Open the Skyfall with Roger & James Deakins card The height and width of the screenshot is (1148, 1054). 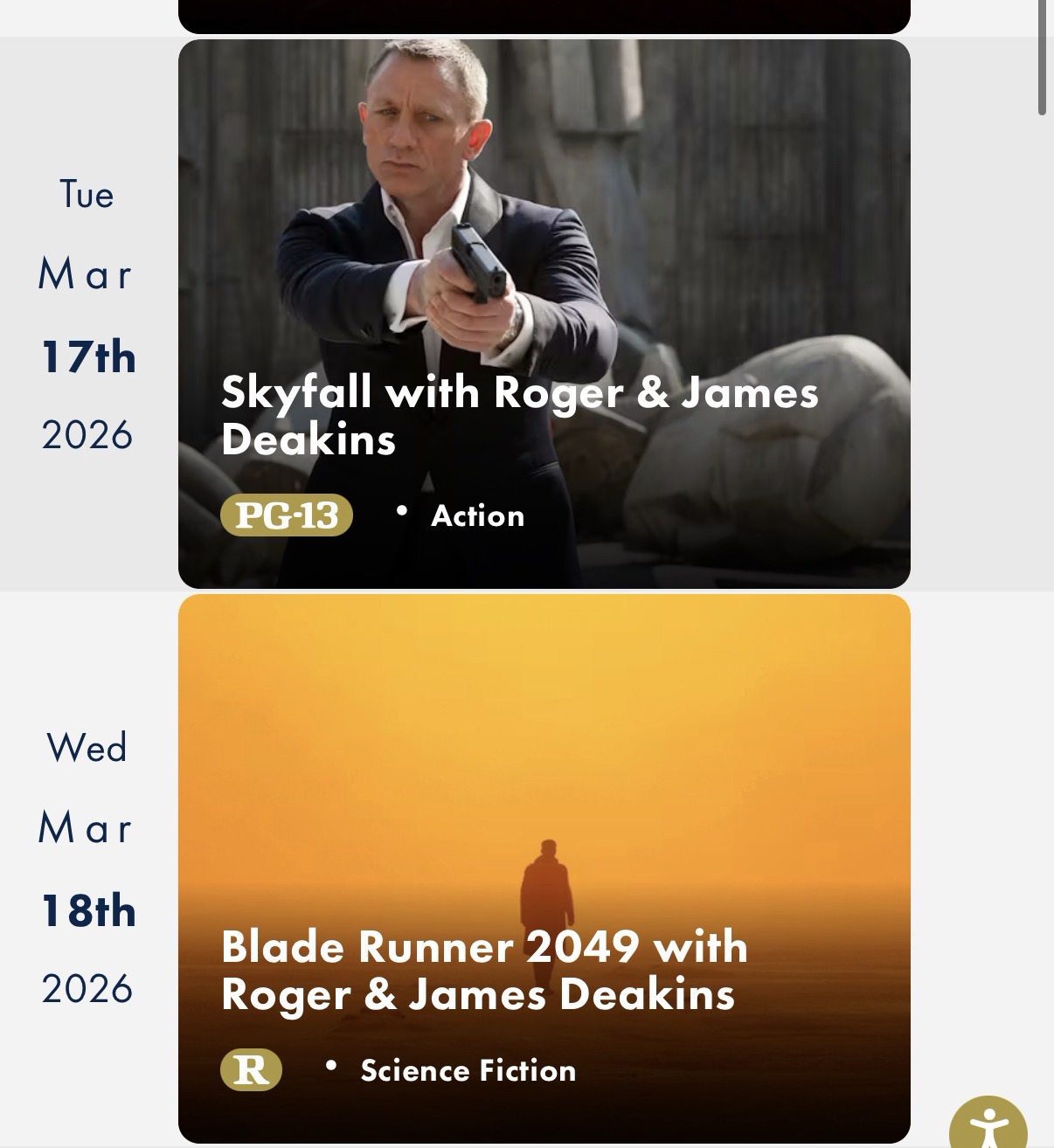click(x=544, y=315)
